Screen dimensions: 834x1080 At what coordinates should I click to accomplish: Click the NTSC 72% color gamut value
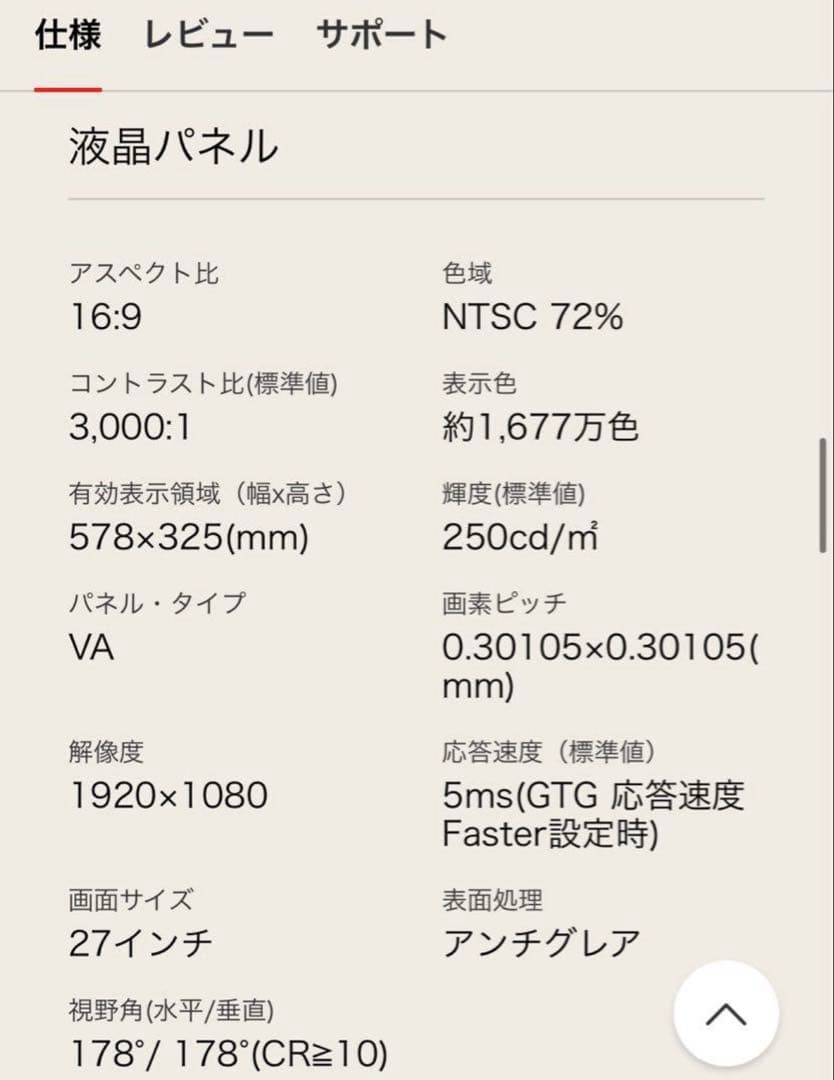pyautogui.click(x=533, y=317)
